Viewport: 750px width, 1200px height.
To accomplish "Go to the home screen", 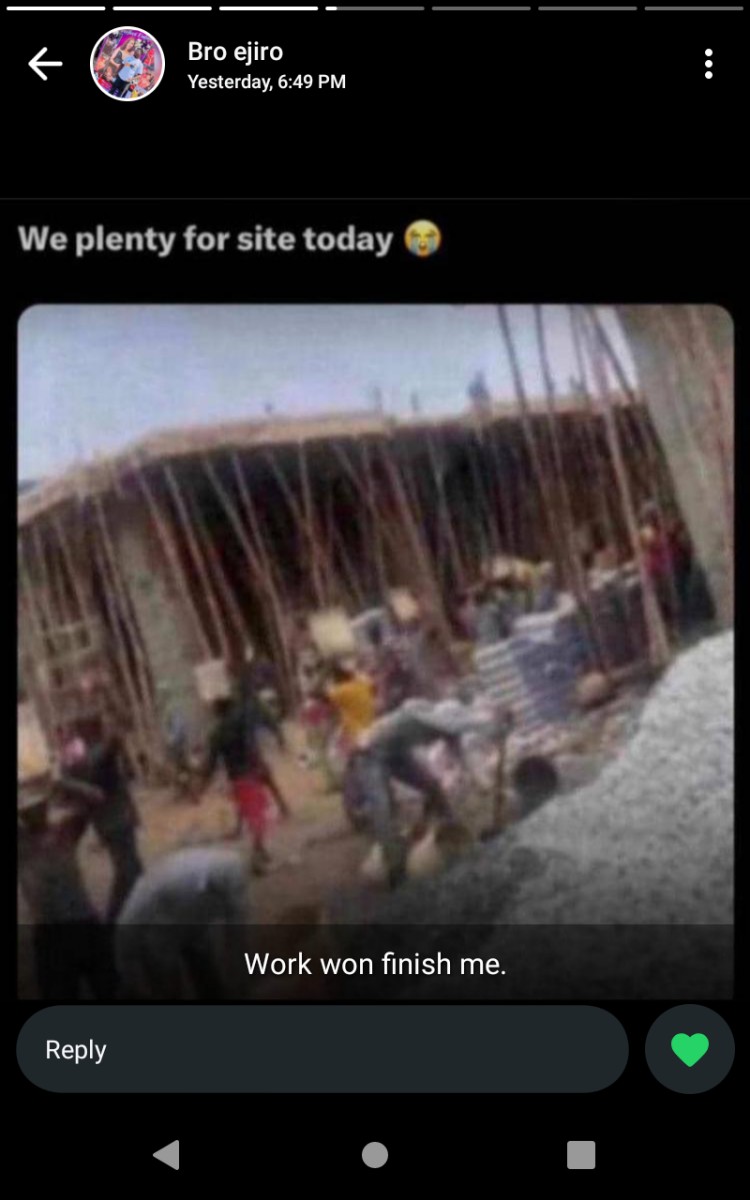I will (x=375, y=1155).
